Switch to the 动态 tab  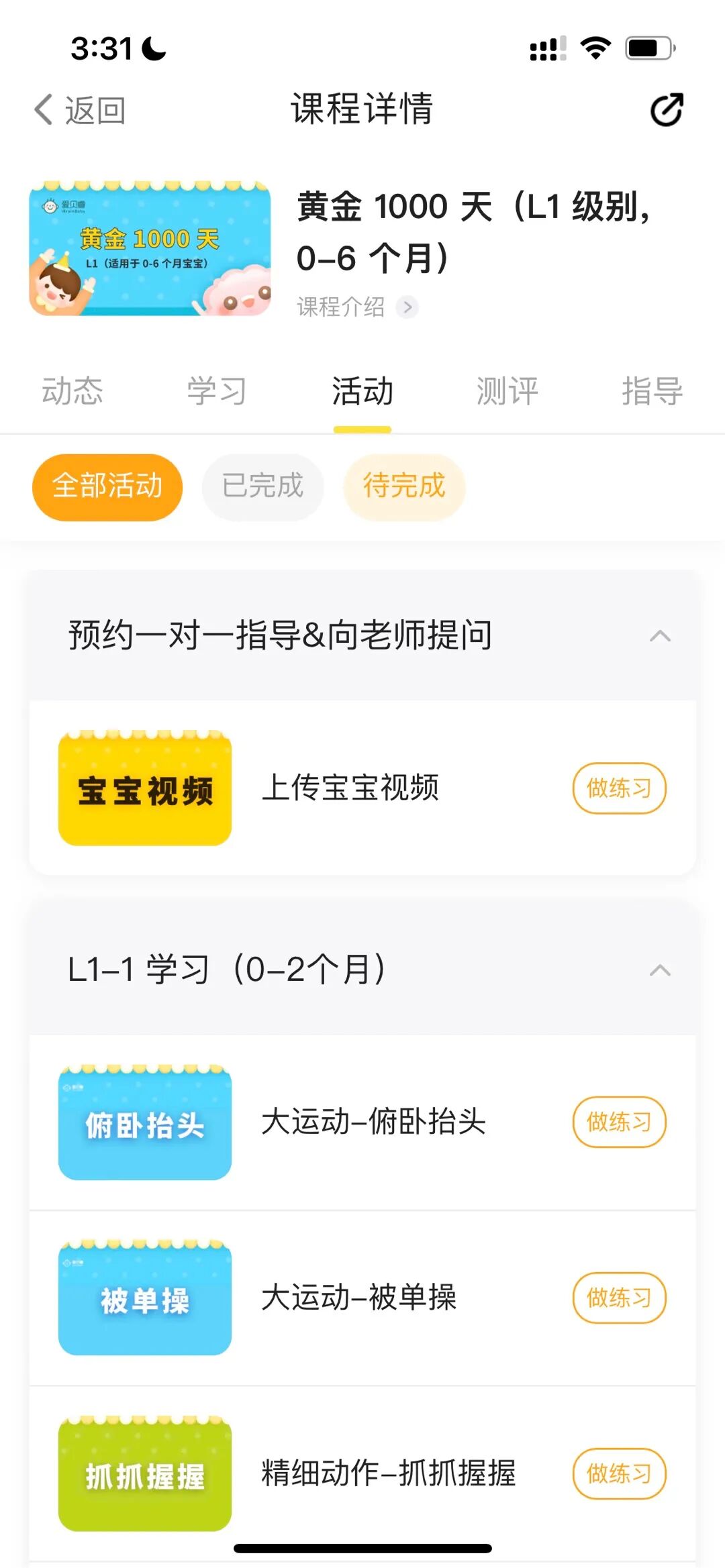[x=72, y=391]
